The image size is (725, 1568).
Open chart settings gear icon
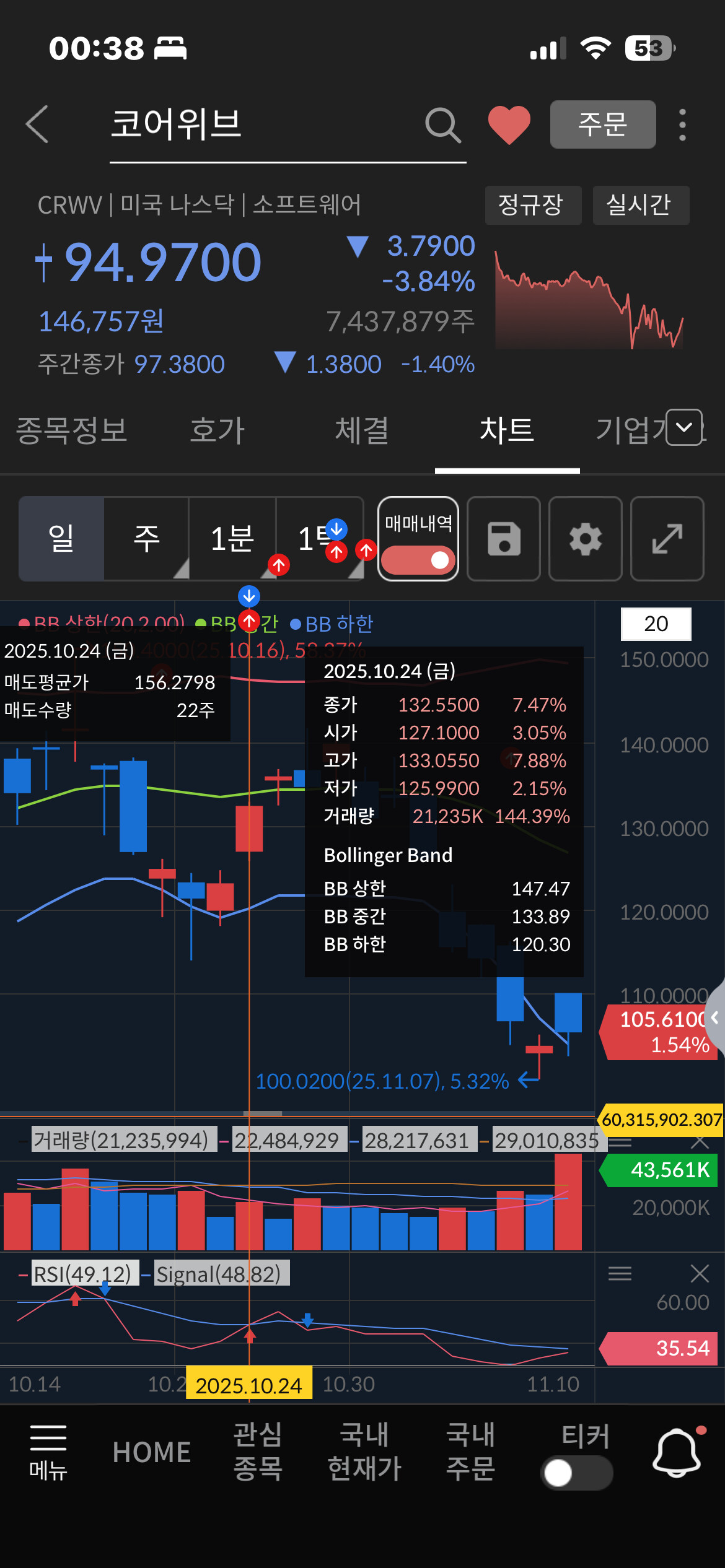click(586, 538)
